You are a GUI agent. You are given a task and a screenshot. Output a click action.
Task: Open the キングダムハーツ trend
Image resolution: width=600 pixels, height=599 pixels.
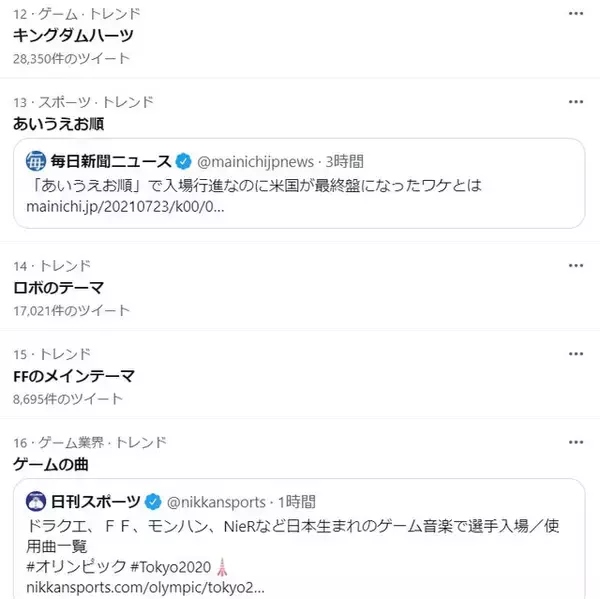(74, 35)
